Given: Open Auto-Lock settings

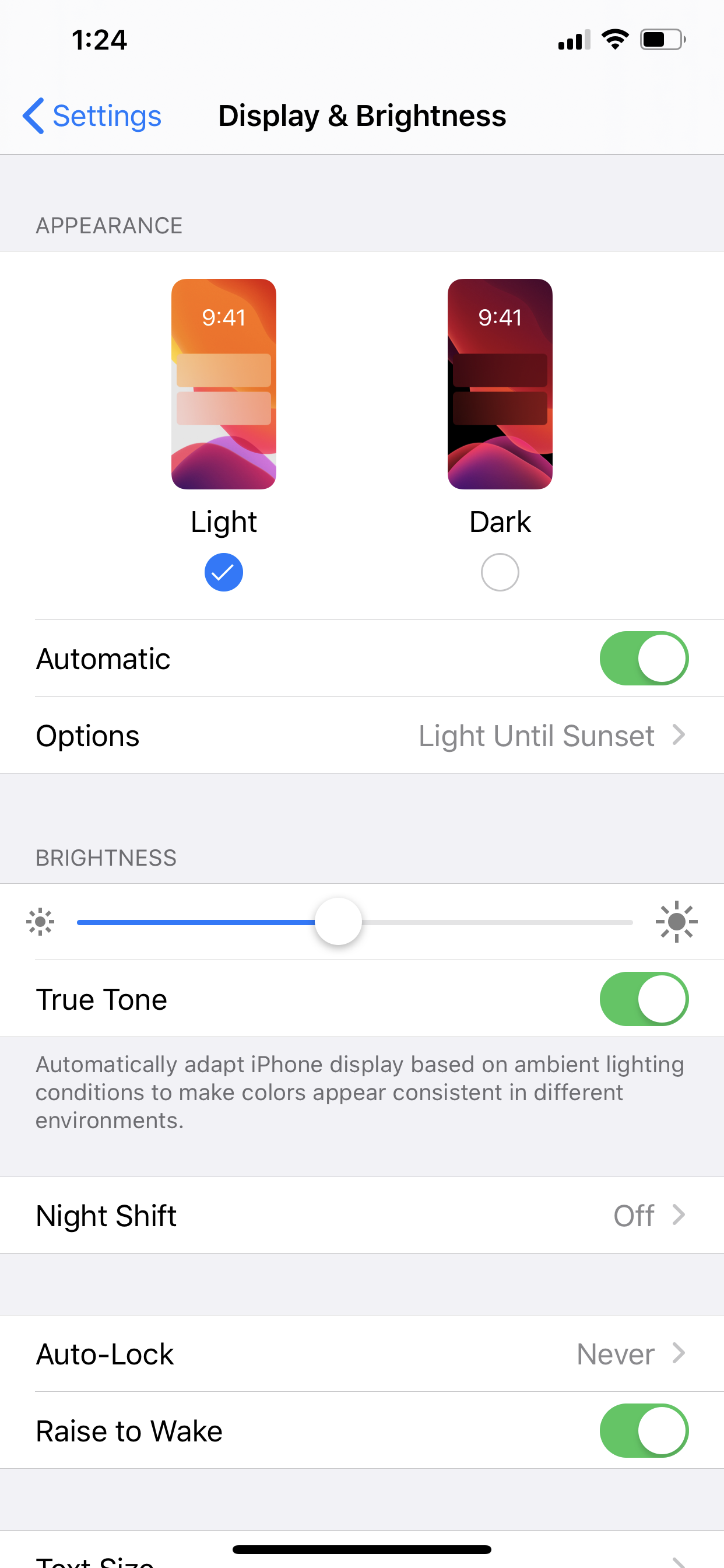Looking at the screenshot, I should (x=362, y=1354).
